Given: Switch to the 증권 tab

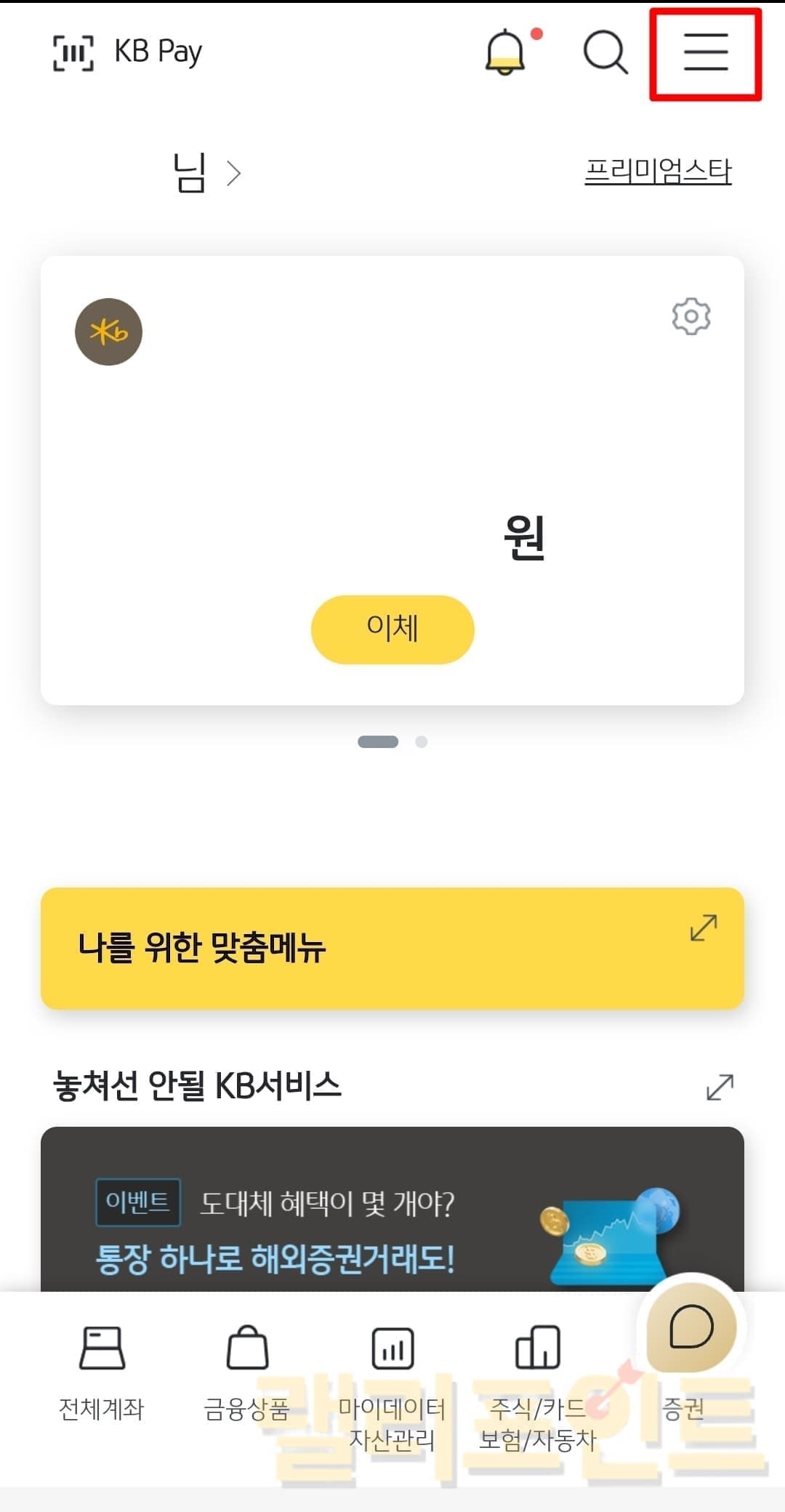Looking at the screenshot, I should (683, 1409).
